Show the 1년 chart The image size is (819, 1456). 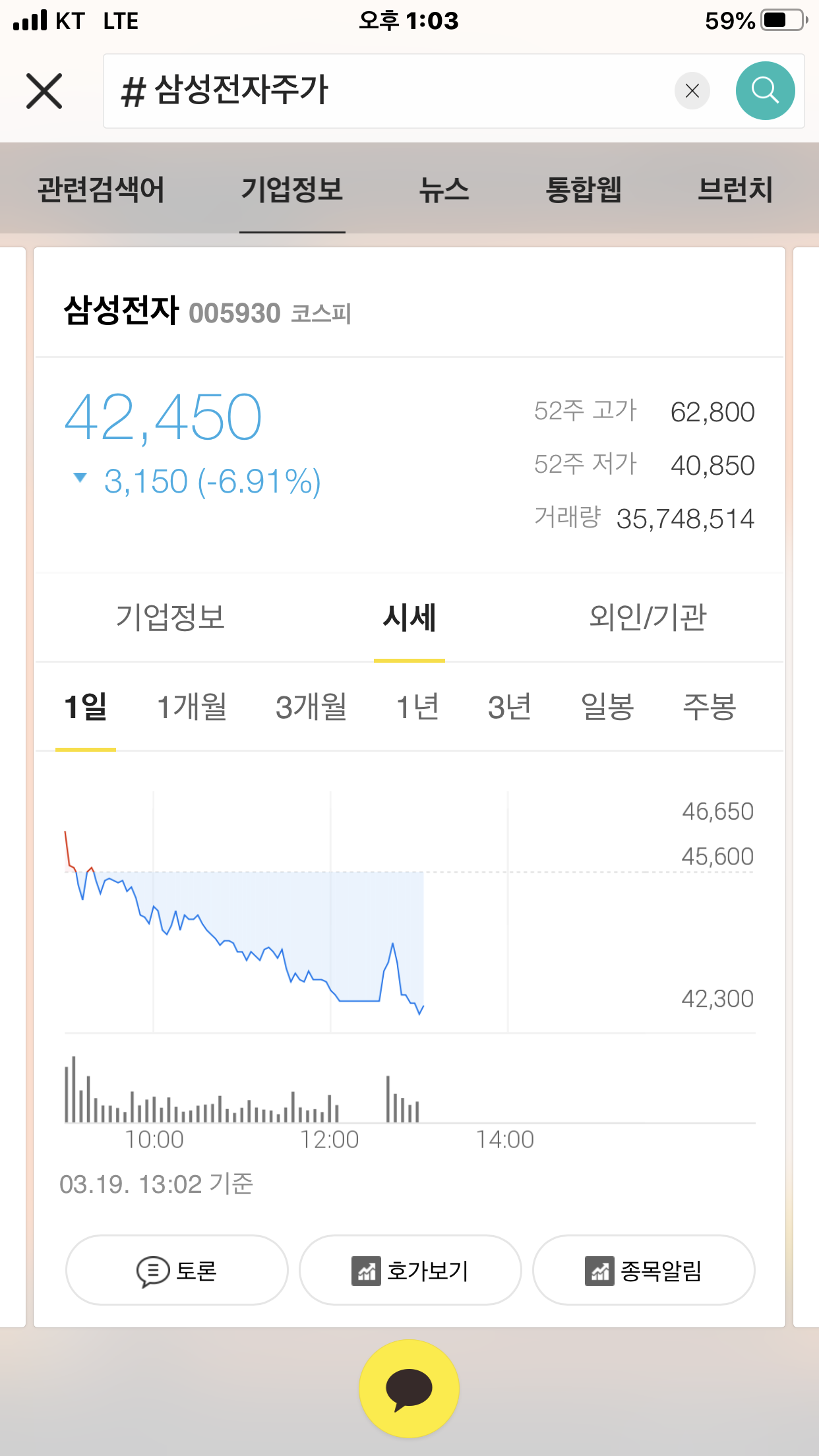tap(417, 707)
